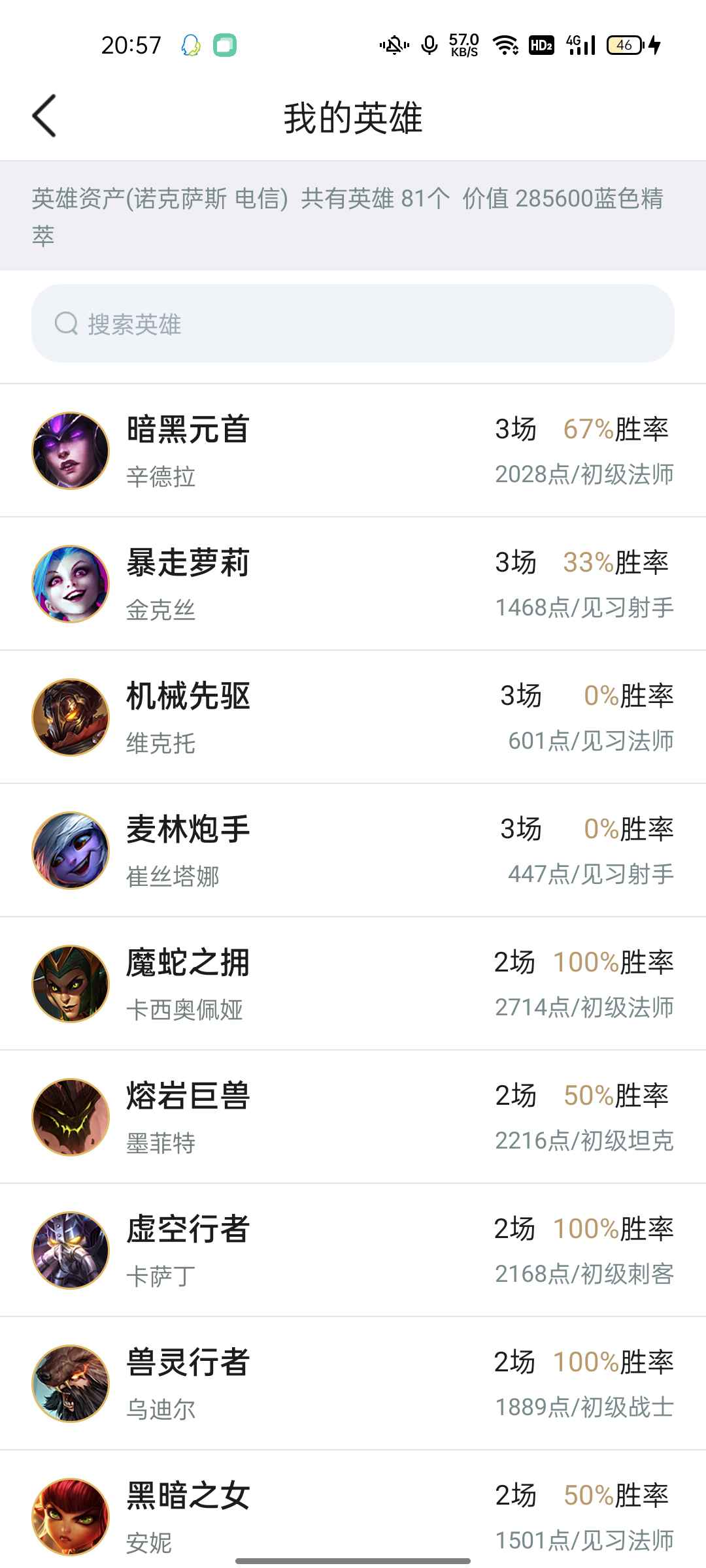Open hero 魔蛇之拥 卡西奥佩娅
The width and height of the screenshot is (706, 1568).
coord(353,984)
